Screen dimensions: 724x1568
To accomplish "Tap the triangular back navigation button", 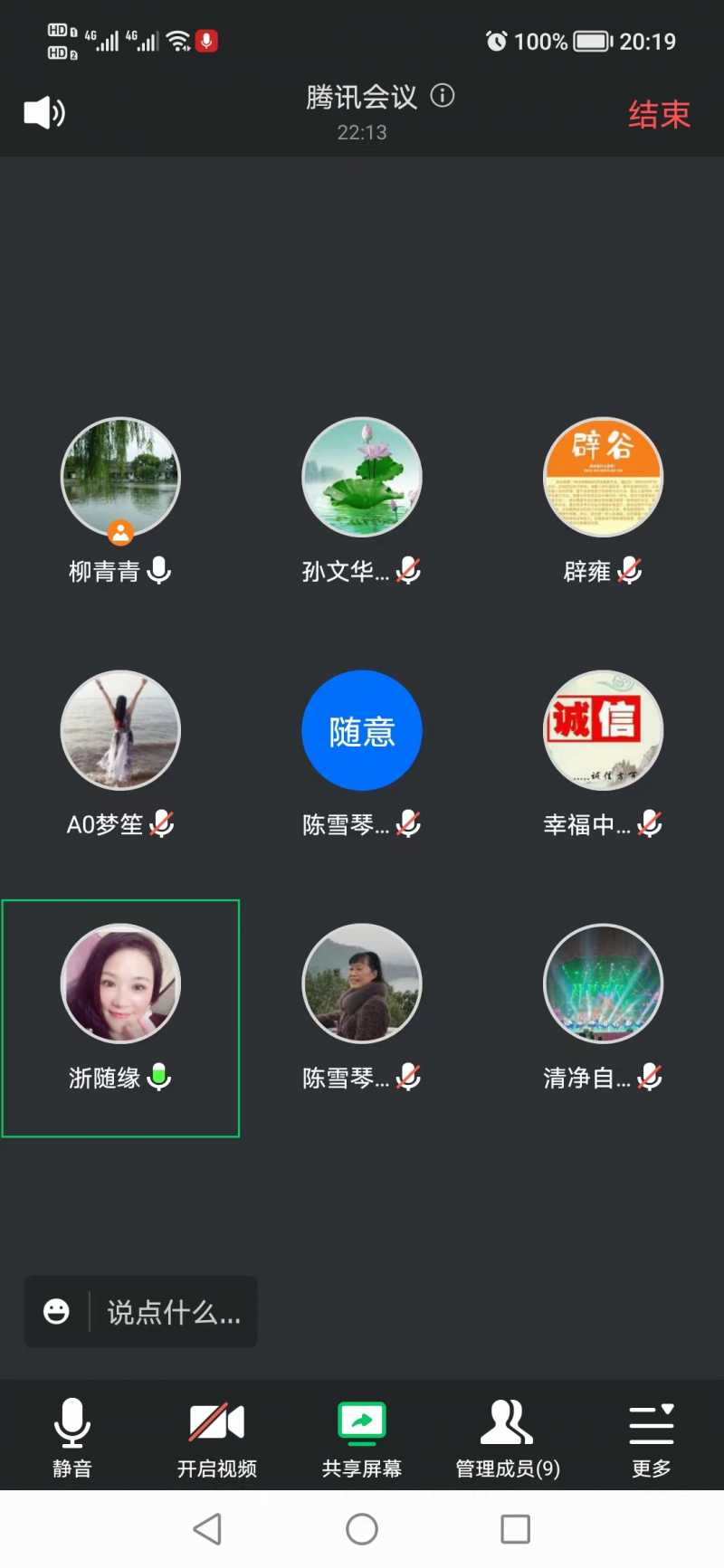I will pos(208,1528).
